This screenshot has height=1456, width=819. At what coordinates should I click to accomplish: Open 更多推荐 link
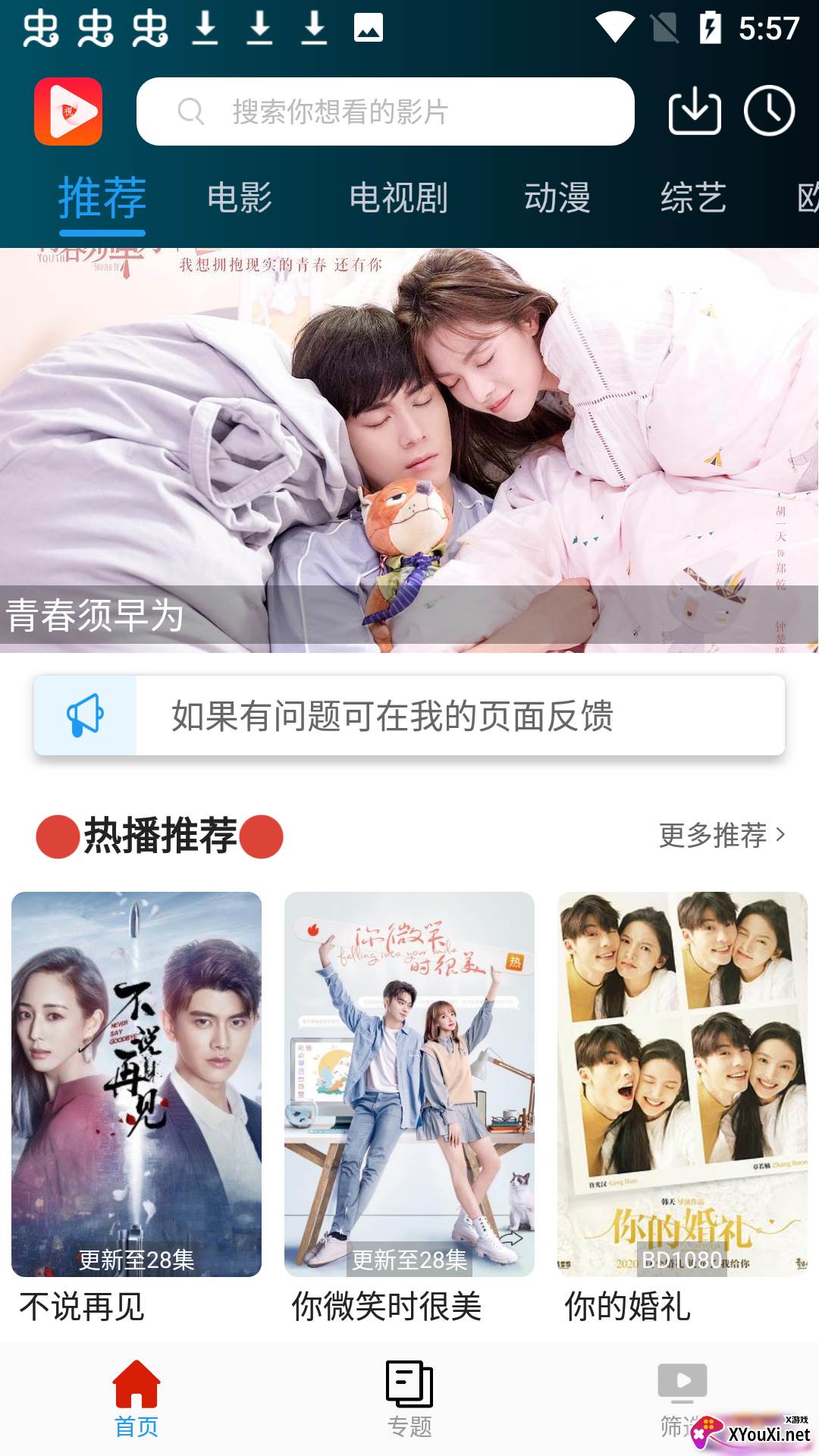point(721,835)
